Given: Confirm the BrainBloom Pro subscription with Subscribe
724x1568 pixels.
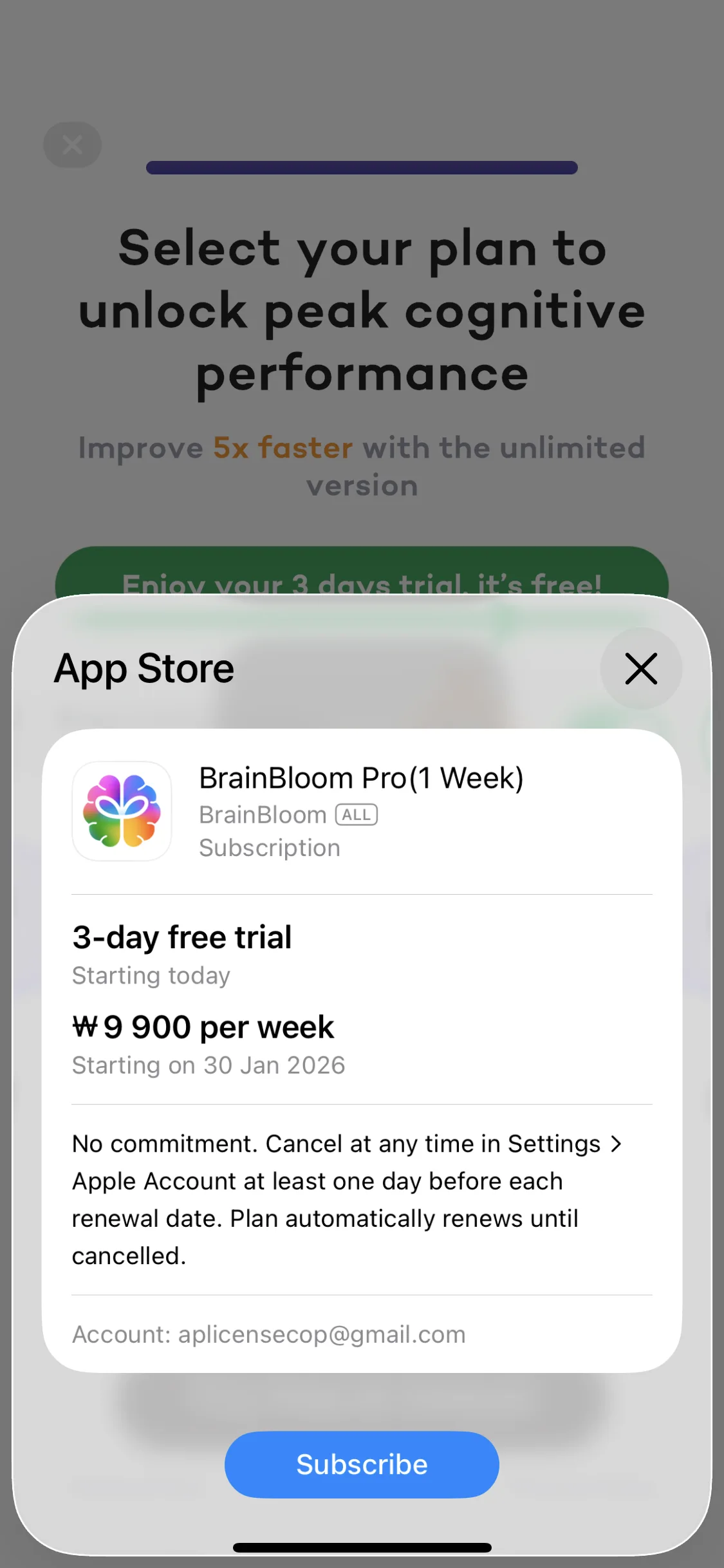Looking at the screenshot, I should pyautogui.click(x=362, y=1464).
